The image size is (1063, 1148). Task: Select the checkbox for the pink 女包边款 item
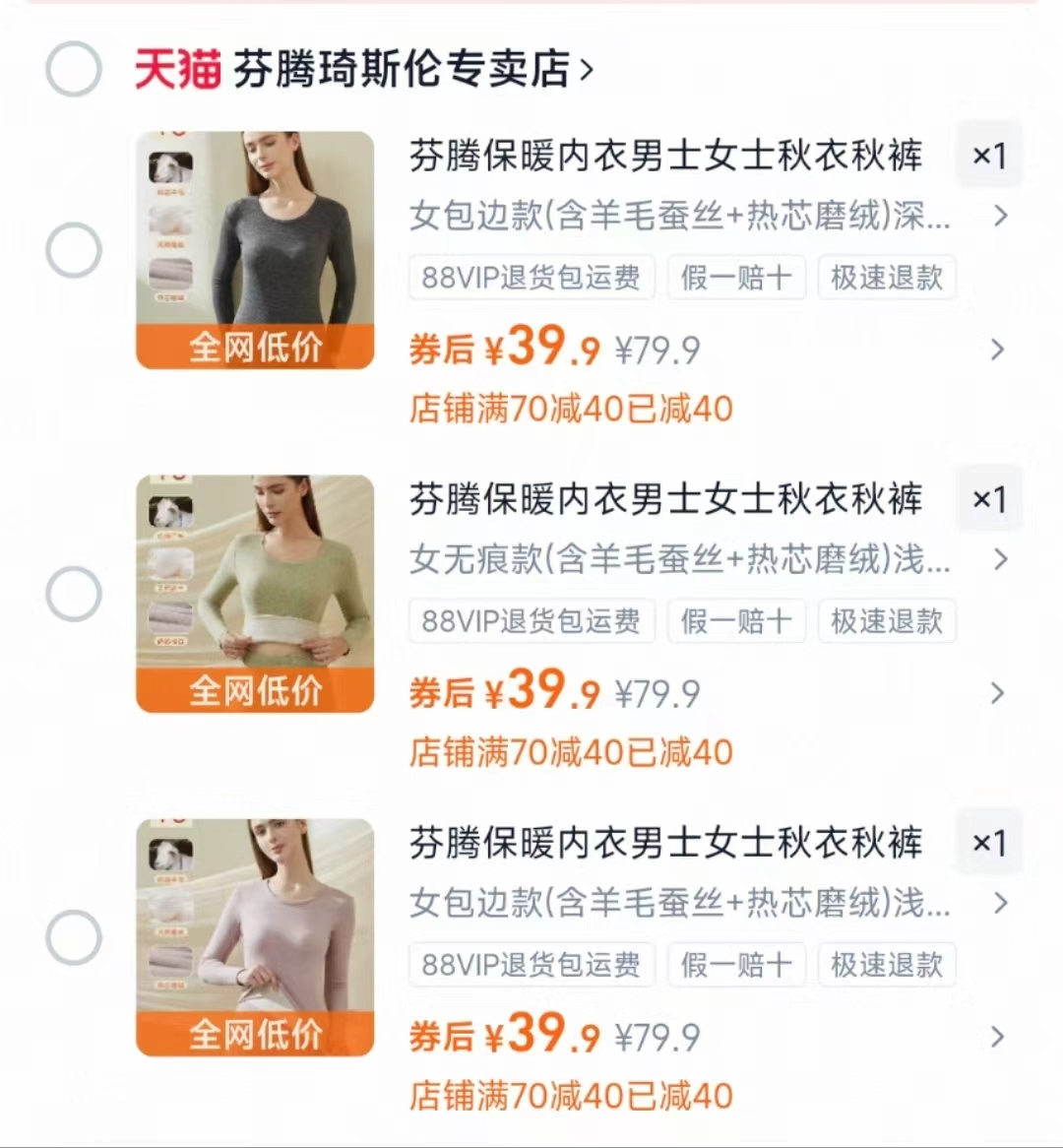point(74,934)
